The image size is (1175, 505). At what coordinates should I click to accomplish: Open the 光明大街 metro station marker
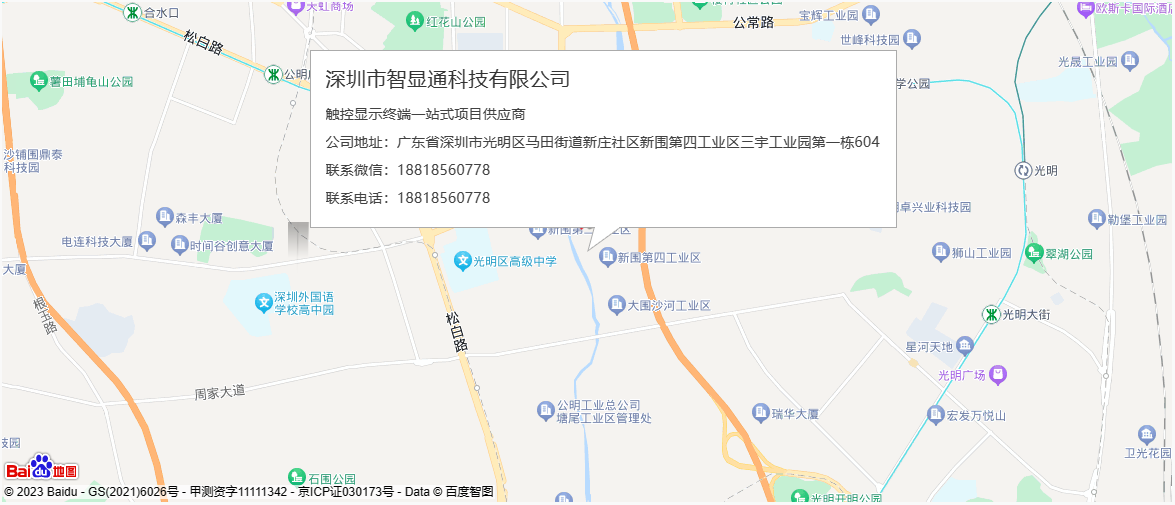pyautogui.click(x=991, y=315)
